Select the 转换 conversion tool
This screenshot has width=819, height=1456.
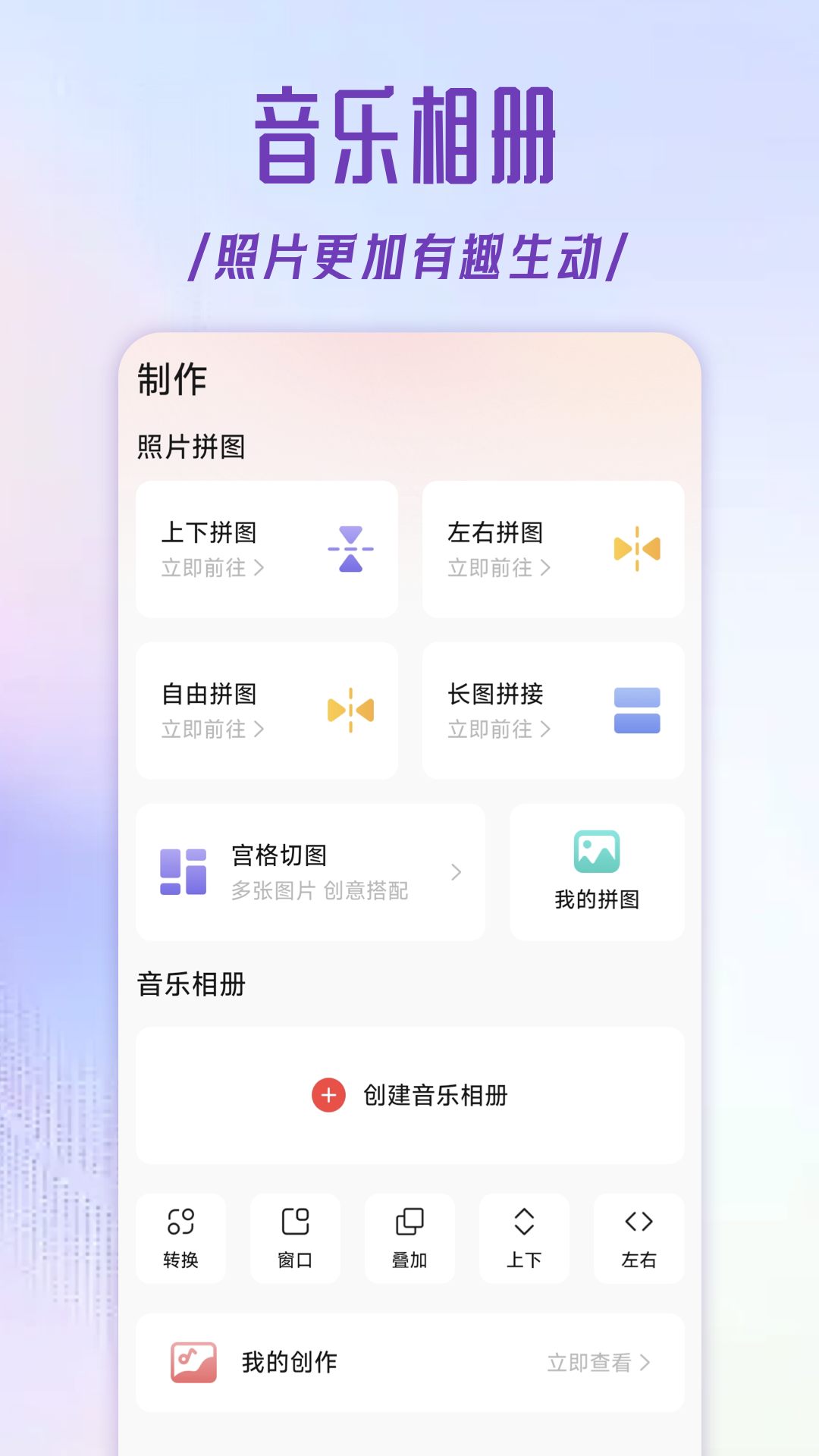coord(181,1238)
